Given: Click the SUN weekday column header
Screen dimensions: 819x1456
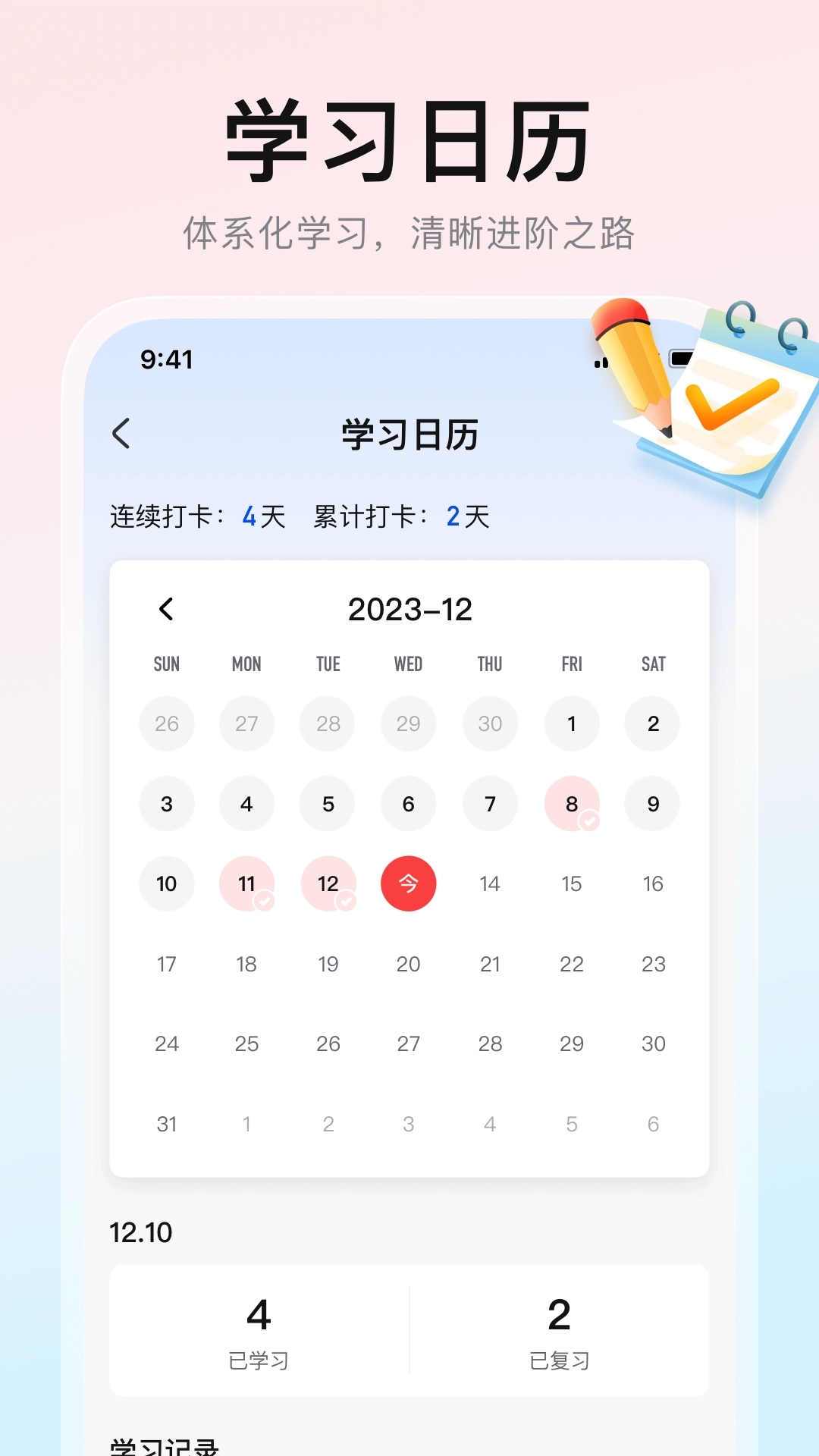Looking at the screenshot, I should (166, 664).
